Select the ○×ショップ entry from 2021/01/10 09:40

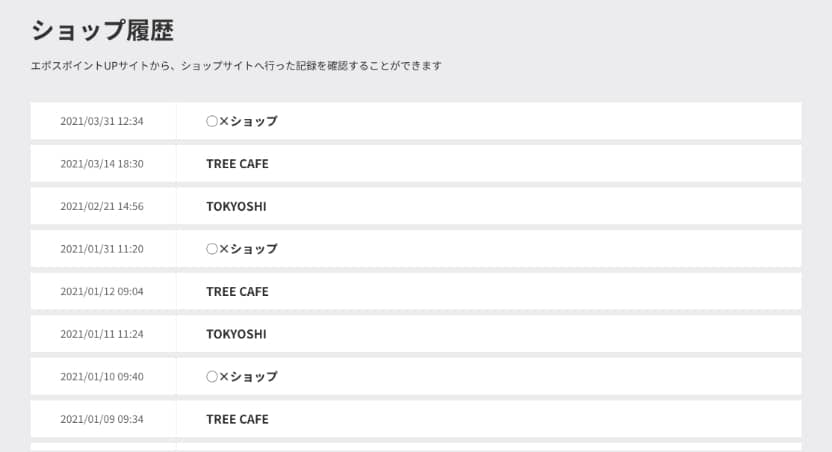pyautogui.click(x=241, y=377)
